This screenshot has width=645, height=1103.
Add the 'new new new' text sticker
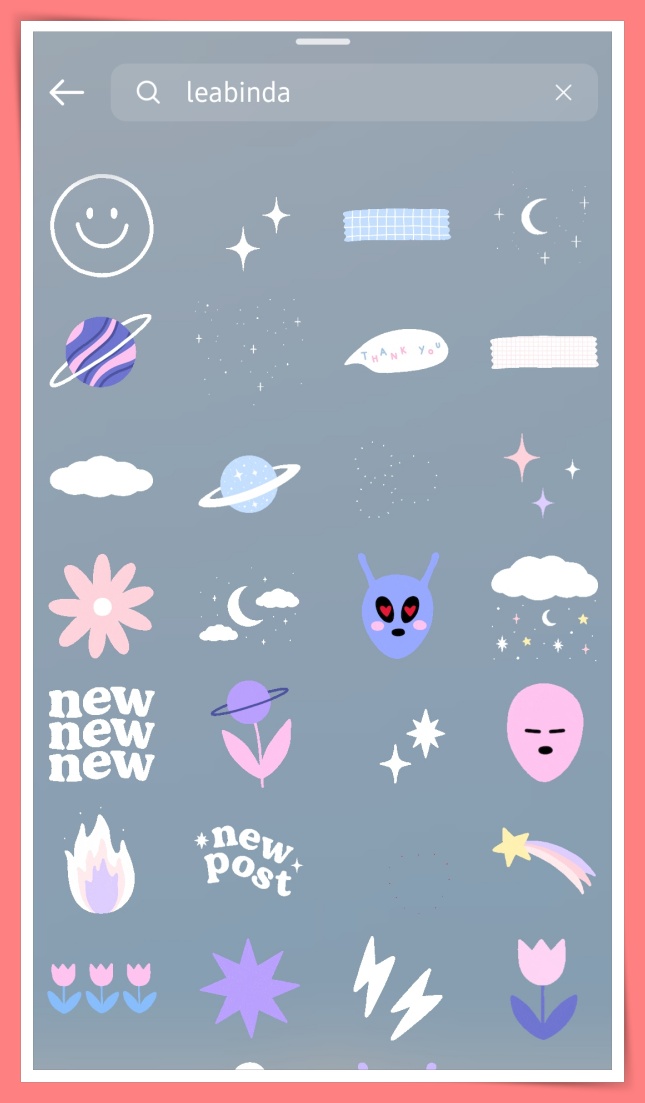pyautogui.click(x=101, y=734)
